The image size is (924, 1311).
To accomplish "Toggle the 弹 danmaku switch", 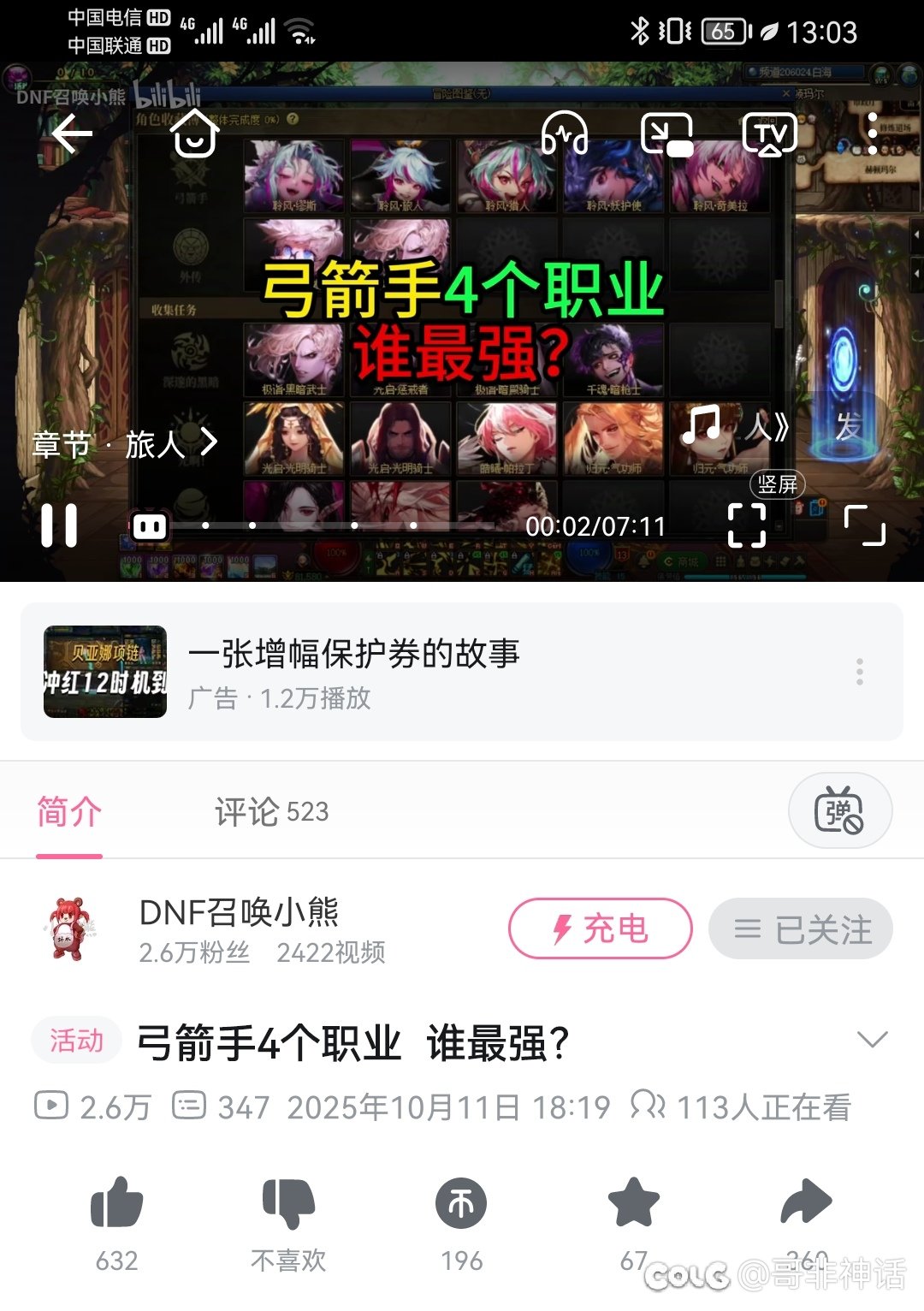I will point(839,811).
